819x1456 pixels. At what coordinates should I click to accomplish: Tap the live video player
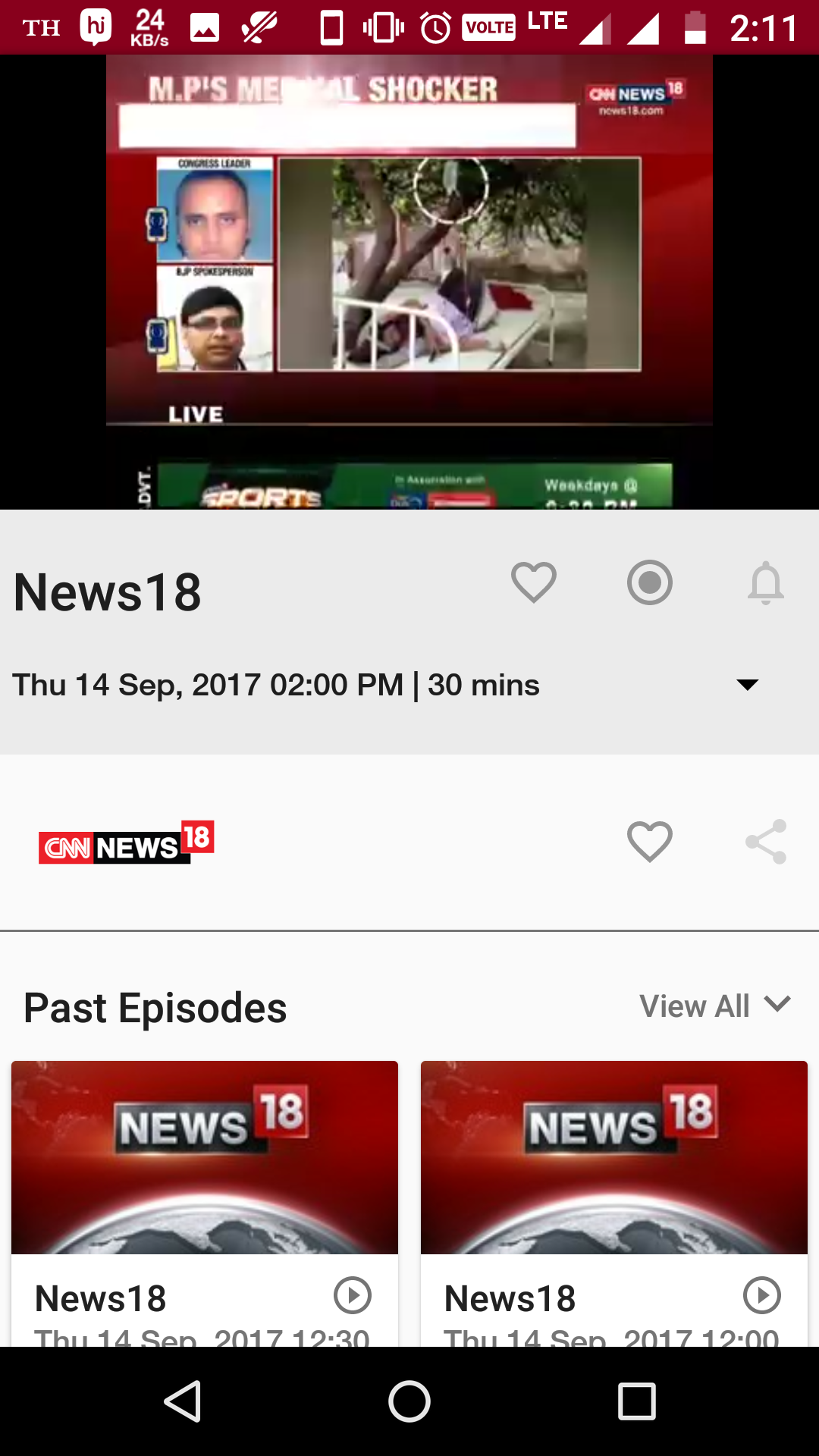(409, 281)
